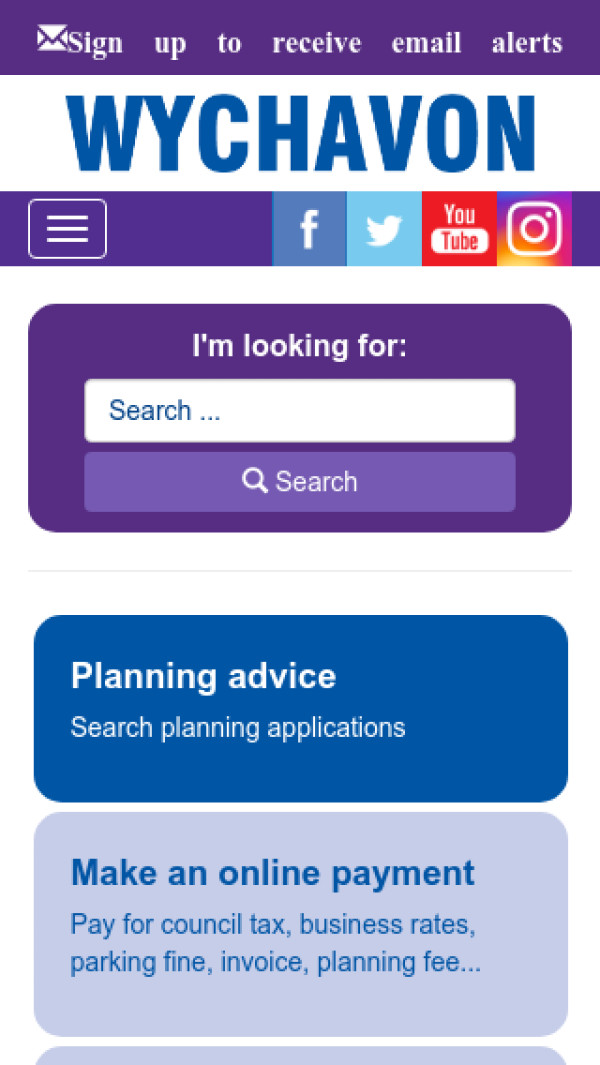Open the Make an online payment card
The image size is (600, 1065).
[x=300, y=923]
